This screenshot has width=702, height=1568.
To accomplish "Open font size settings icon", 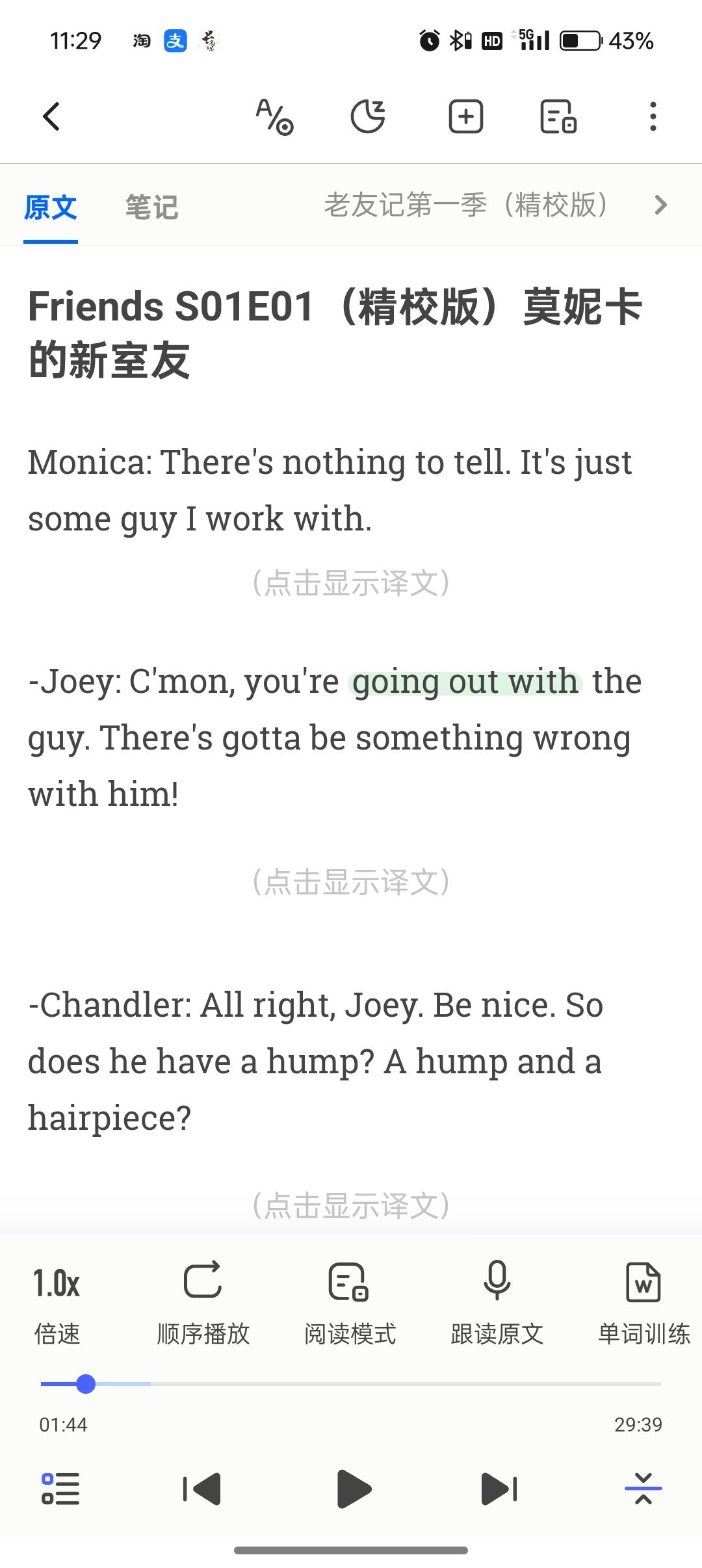I will coord(275,117).
